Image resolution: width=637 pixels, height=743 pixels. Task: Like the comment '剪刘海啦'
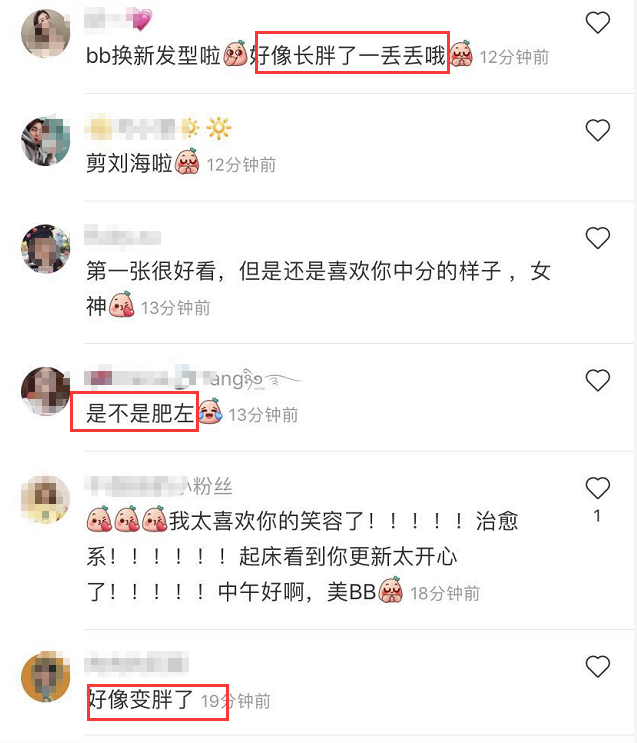click(597, 130)
